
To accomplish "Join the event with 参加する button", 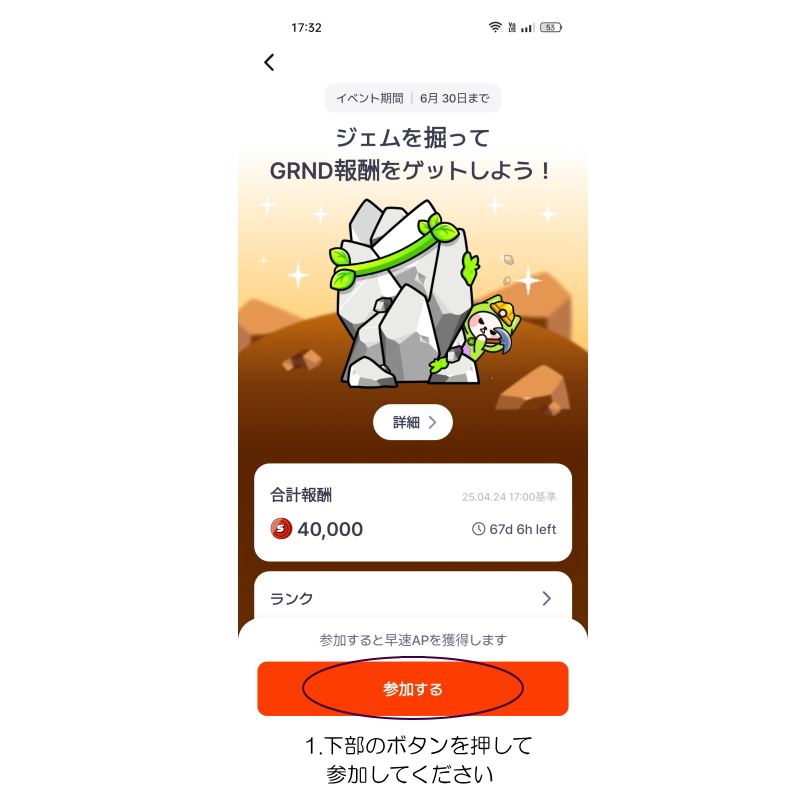I will point(412,689).
